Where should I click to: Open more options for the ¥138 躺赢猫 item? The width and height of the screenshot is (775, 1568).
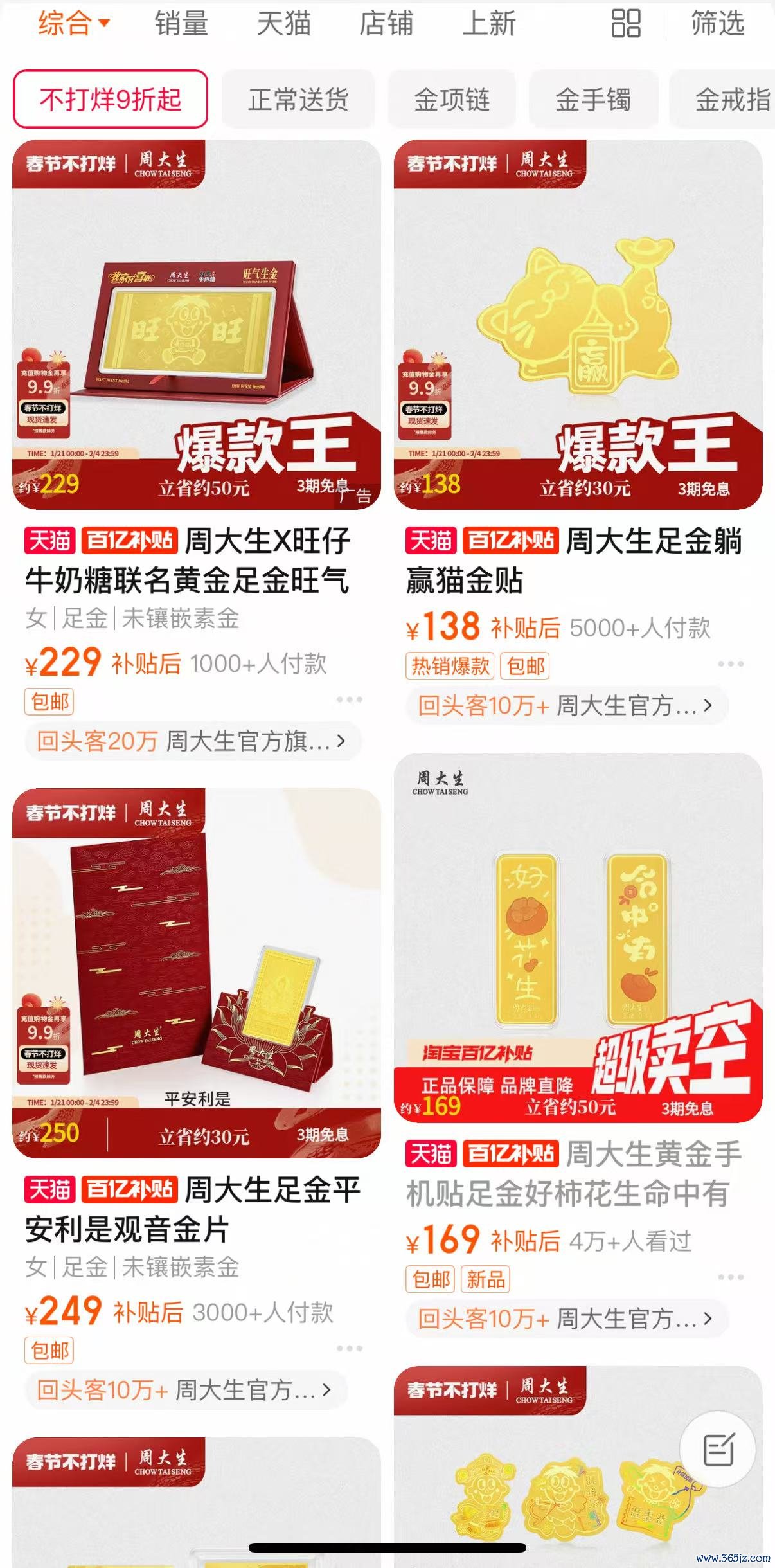(x=731, y=663)
